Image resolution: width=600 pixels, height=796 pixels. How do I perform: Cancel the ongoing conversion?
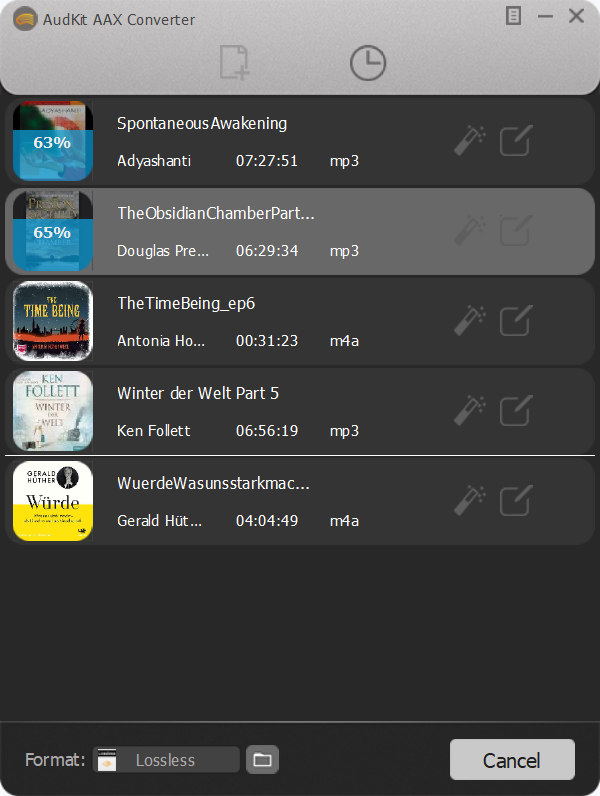point(512,760)
